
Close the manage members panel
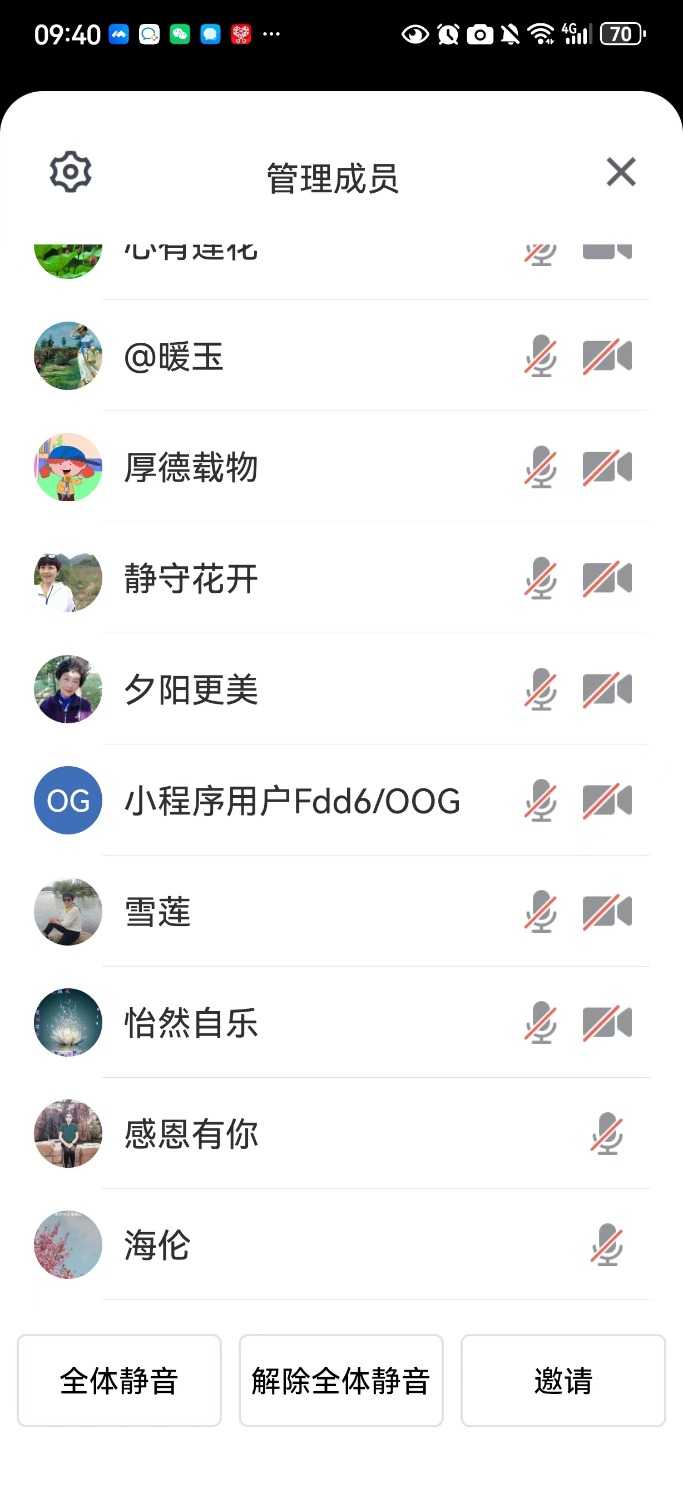pos(621,173)
